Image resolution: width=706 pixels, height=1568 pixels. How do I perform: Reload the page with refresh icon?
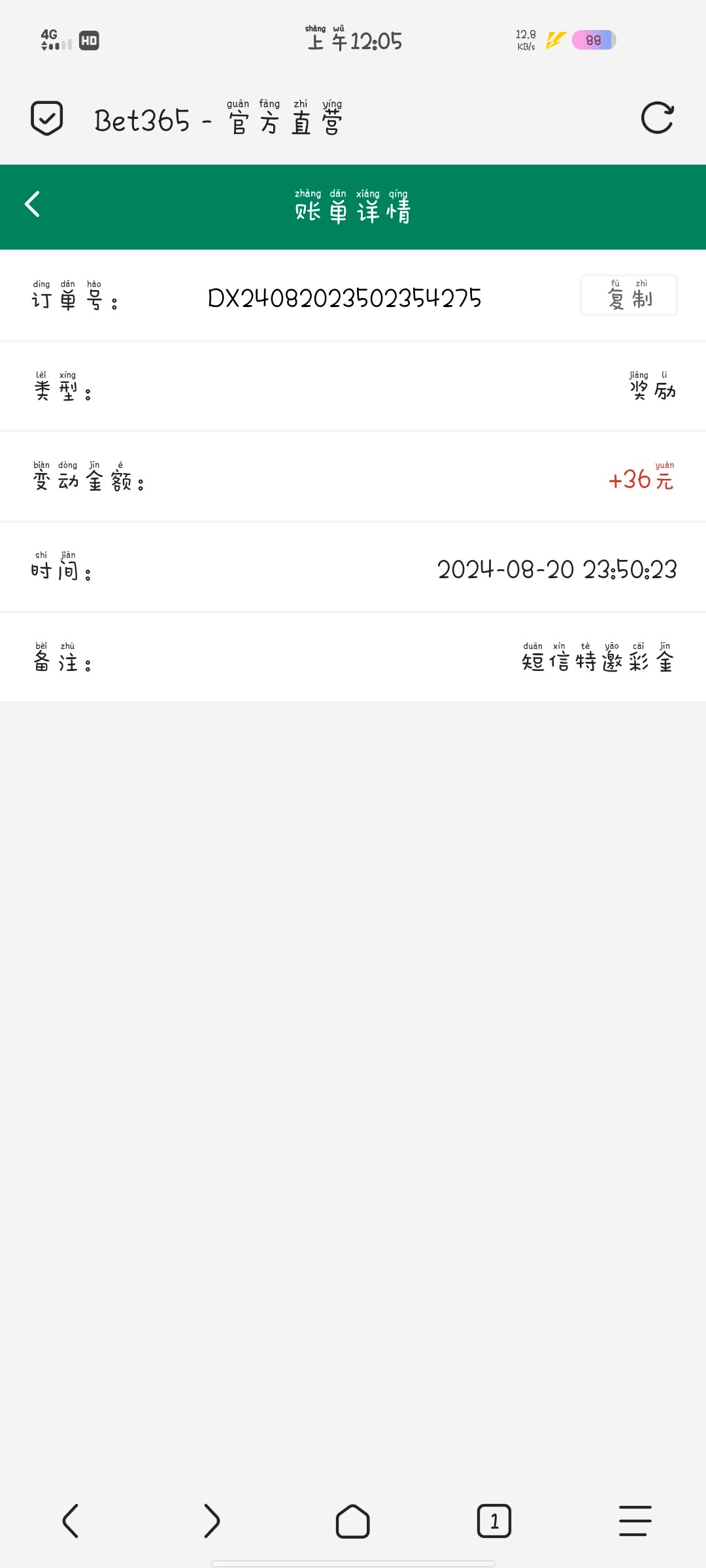pos(657,118)
